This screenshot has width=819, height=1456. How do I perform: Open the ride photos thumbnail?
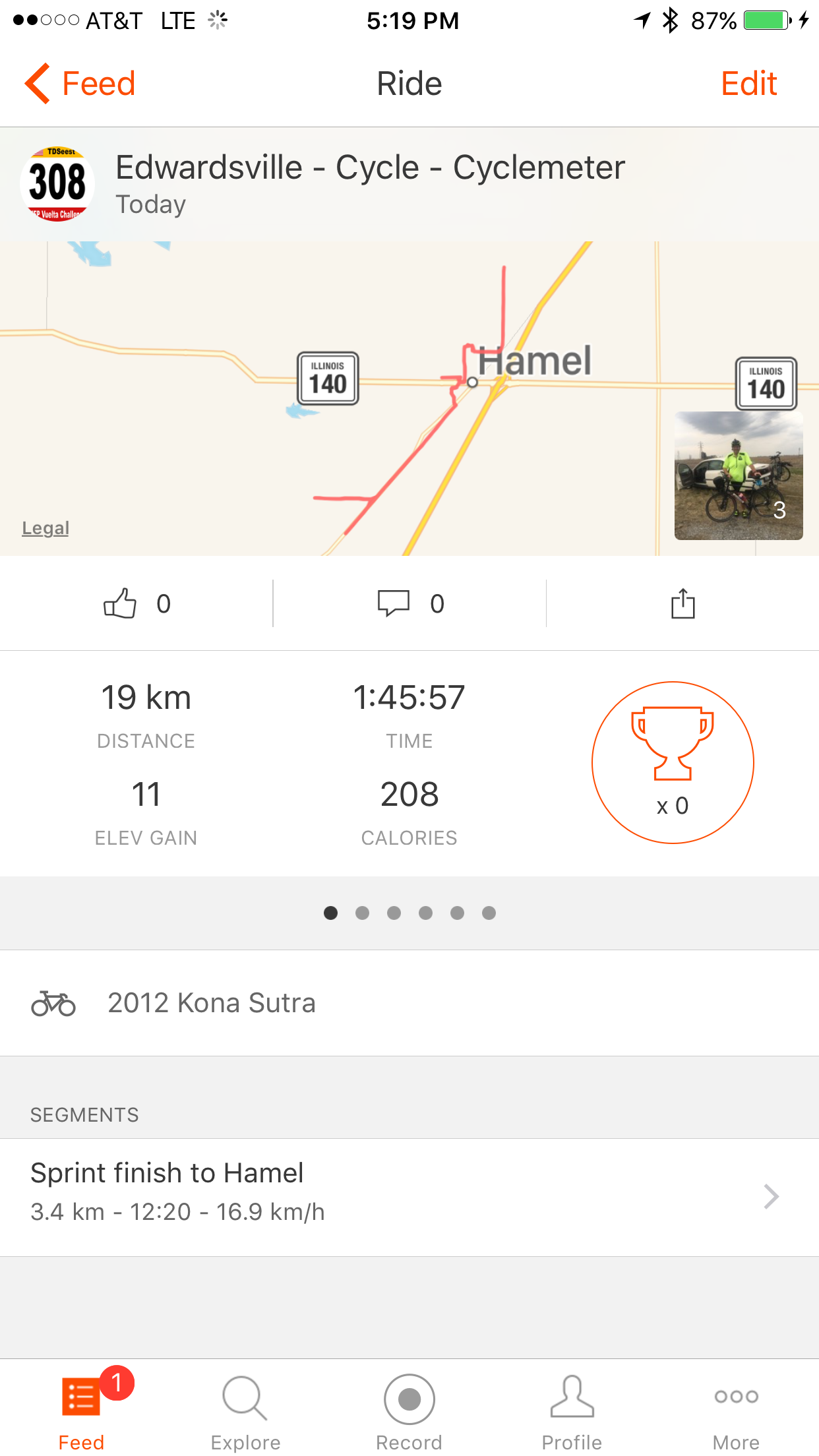tap(739, 475)
